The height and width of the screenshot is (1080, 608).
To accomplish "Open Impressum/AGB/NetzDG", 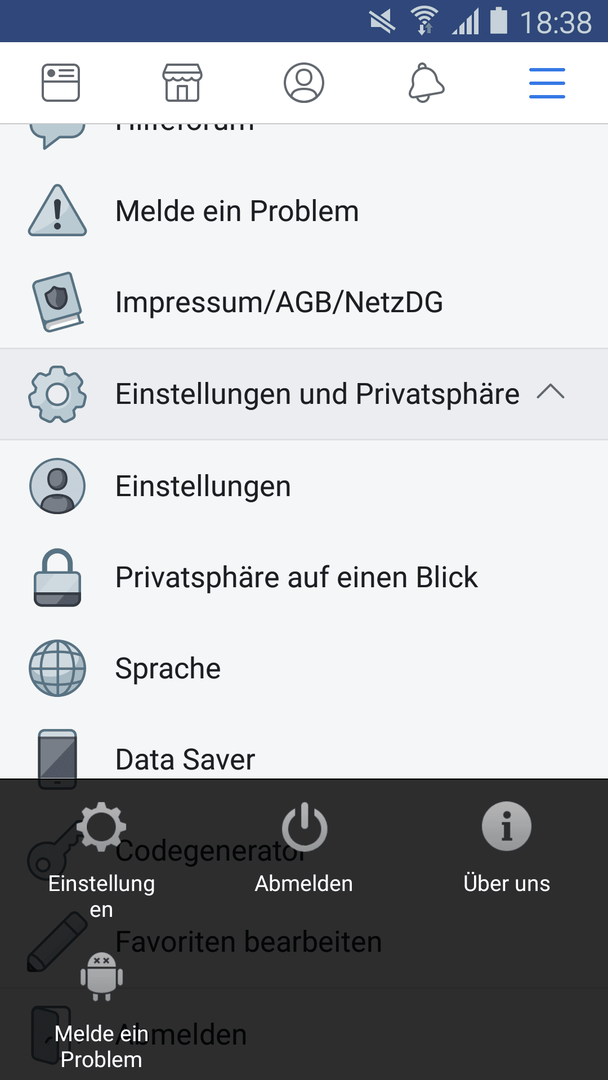I will coord(304,302).
